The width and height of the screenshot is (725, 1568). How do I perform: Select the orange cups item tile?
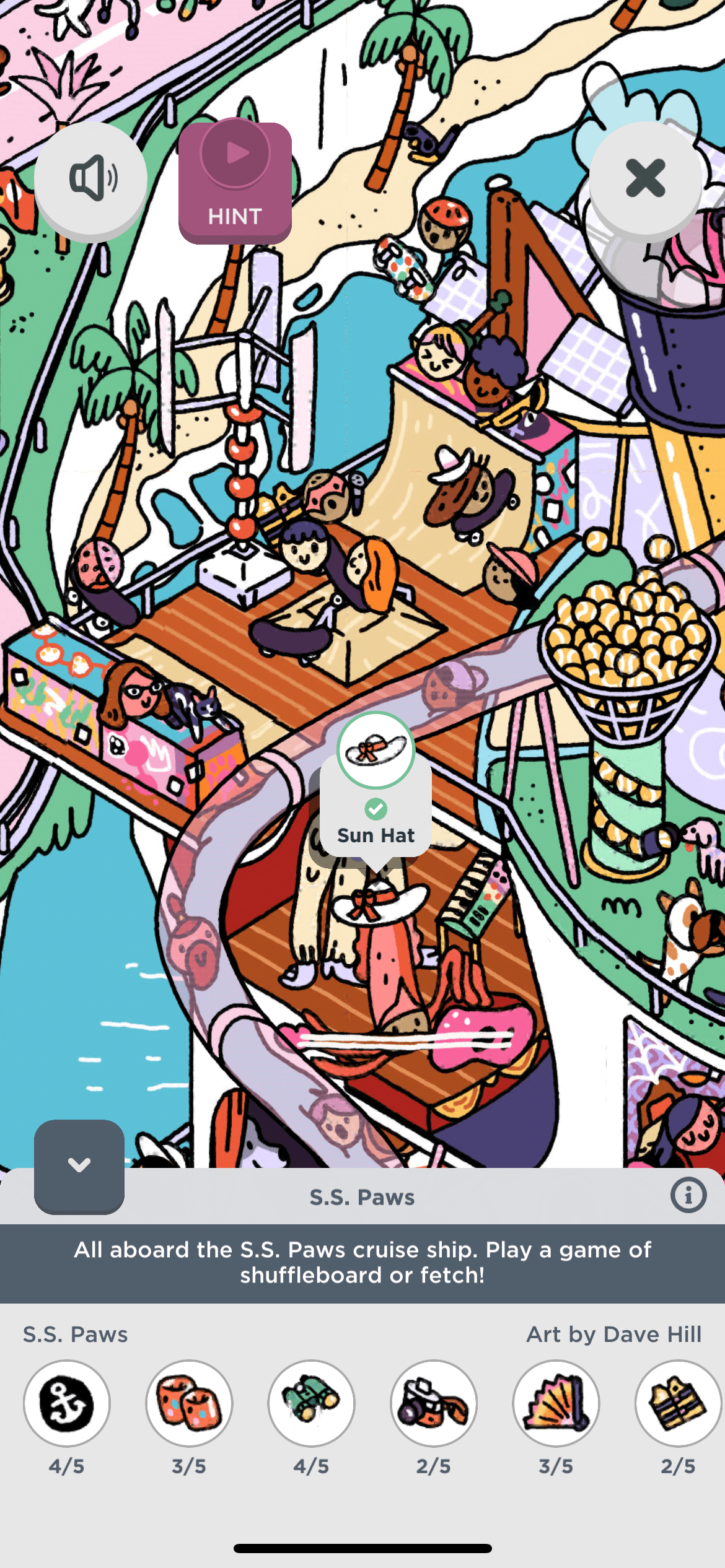tap(189, 1403)
